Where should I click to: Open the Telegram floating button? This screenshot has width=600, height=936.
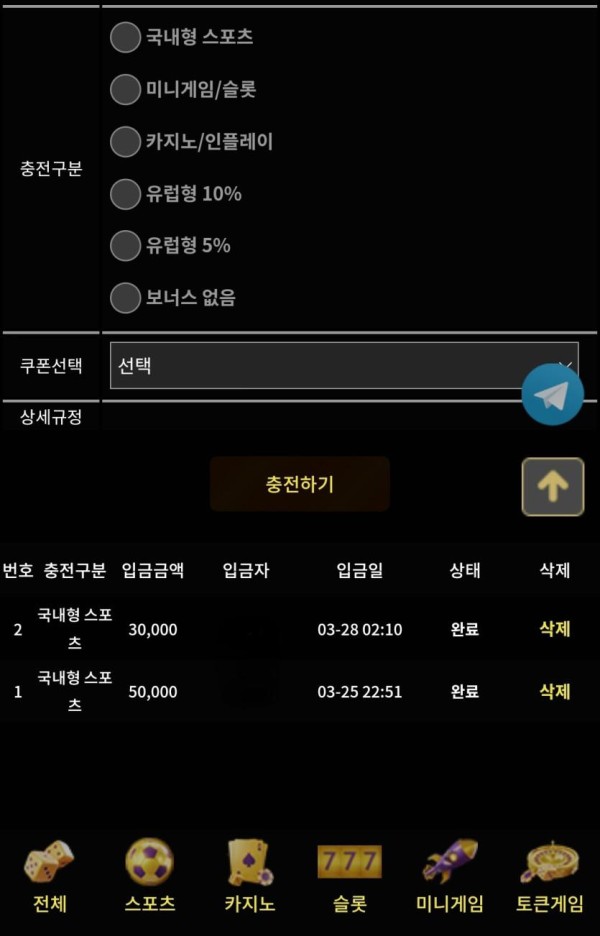(552, 396)
